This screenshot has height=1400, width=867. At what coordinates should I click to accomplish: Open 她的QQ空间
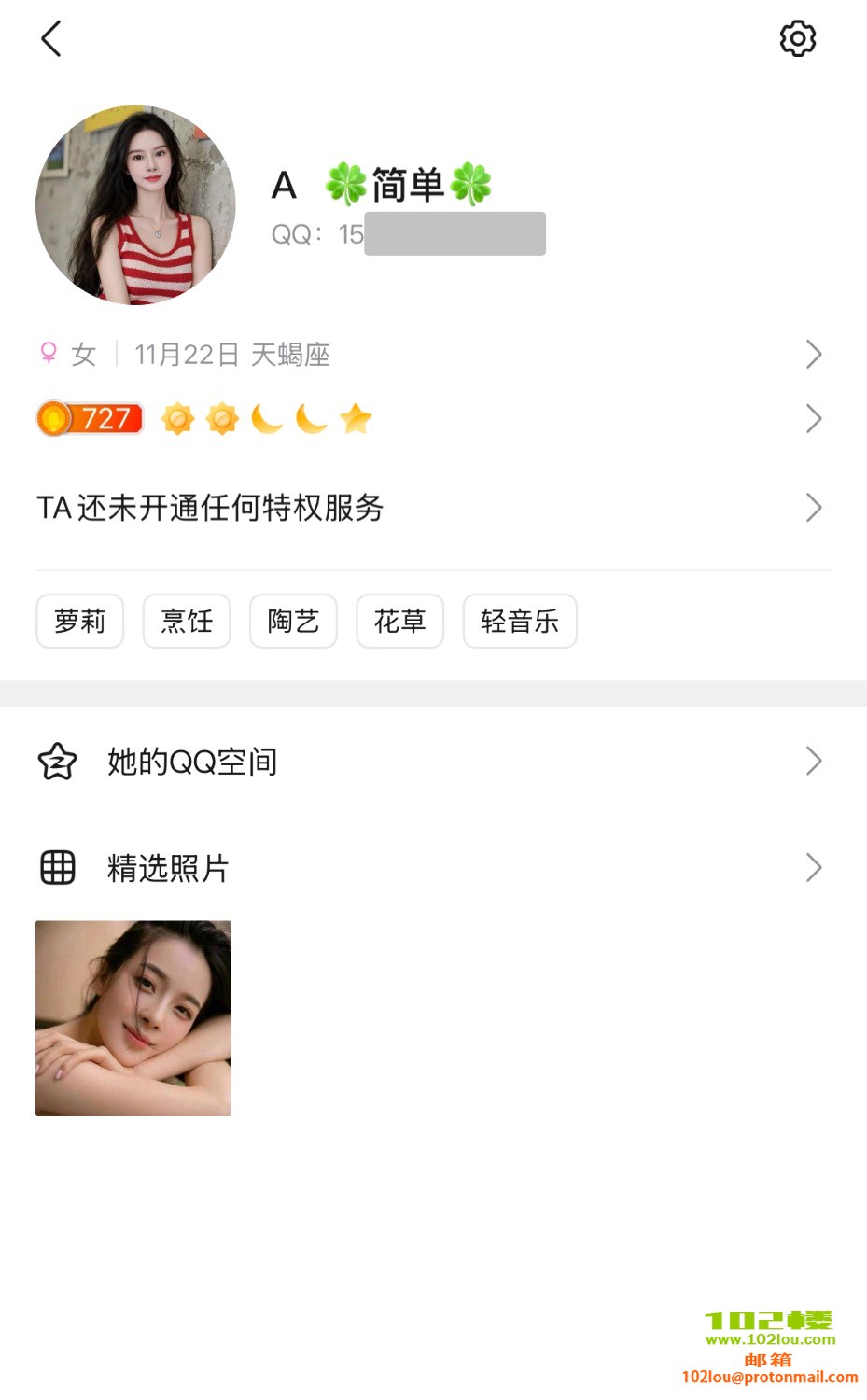[429, 762]
